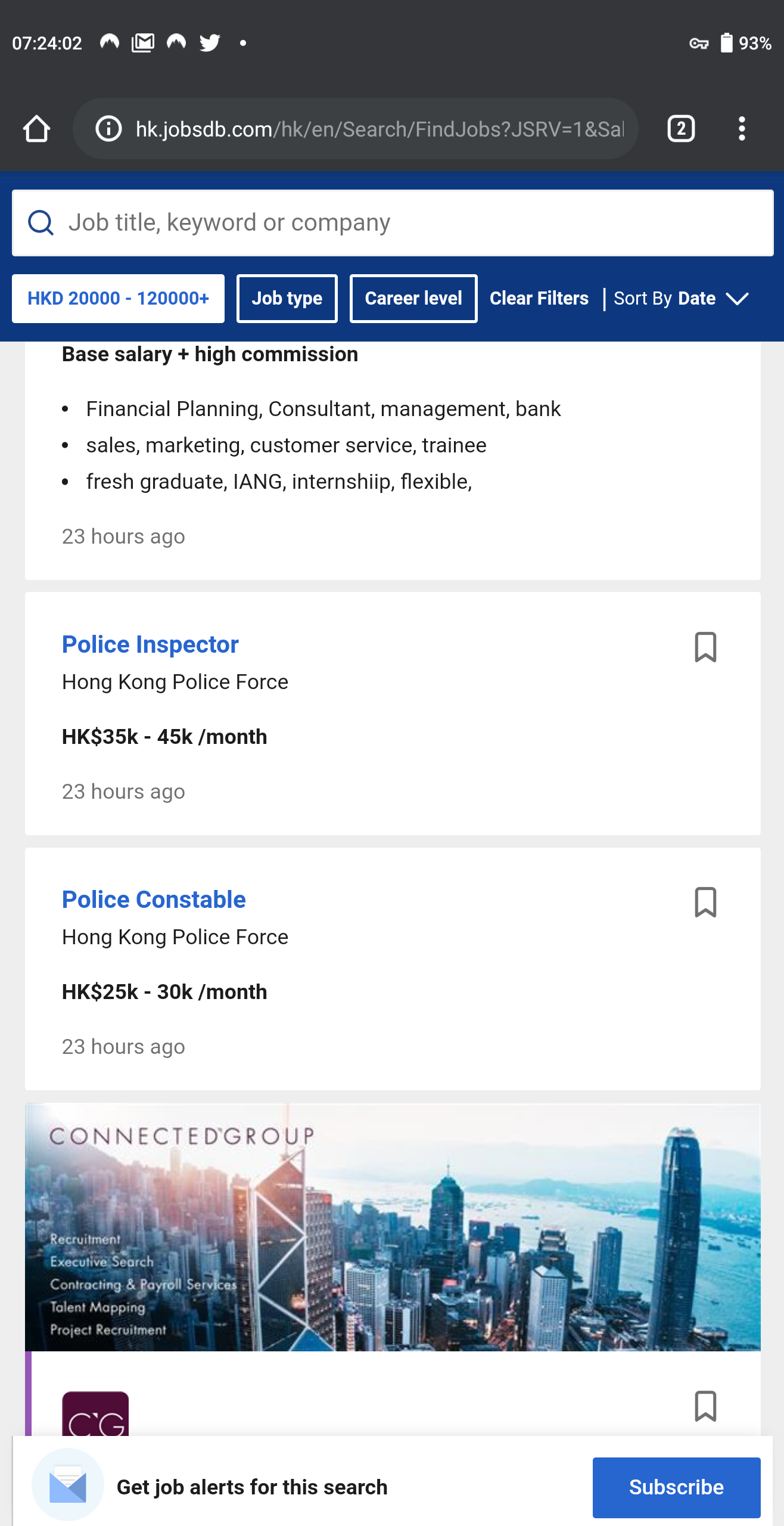Open the Police Inspector job posting
This screenshot has height=1526, width=784.
[150, 644]
